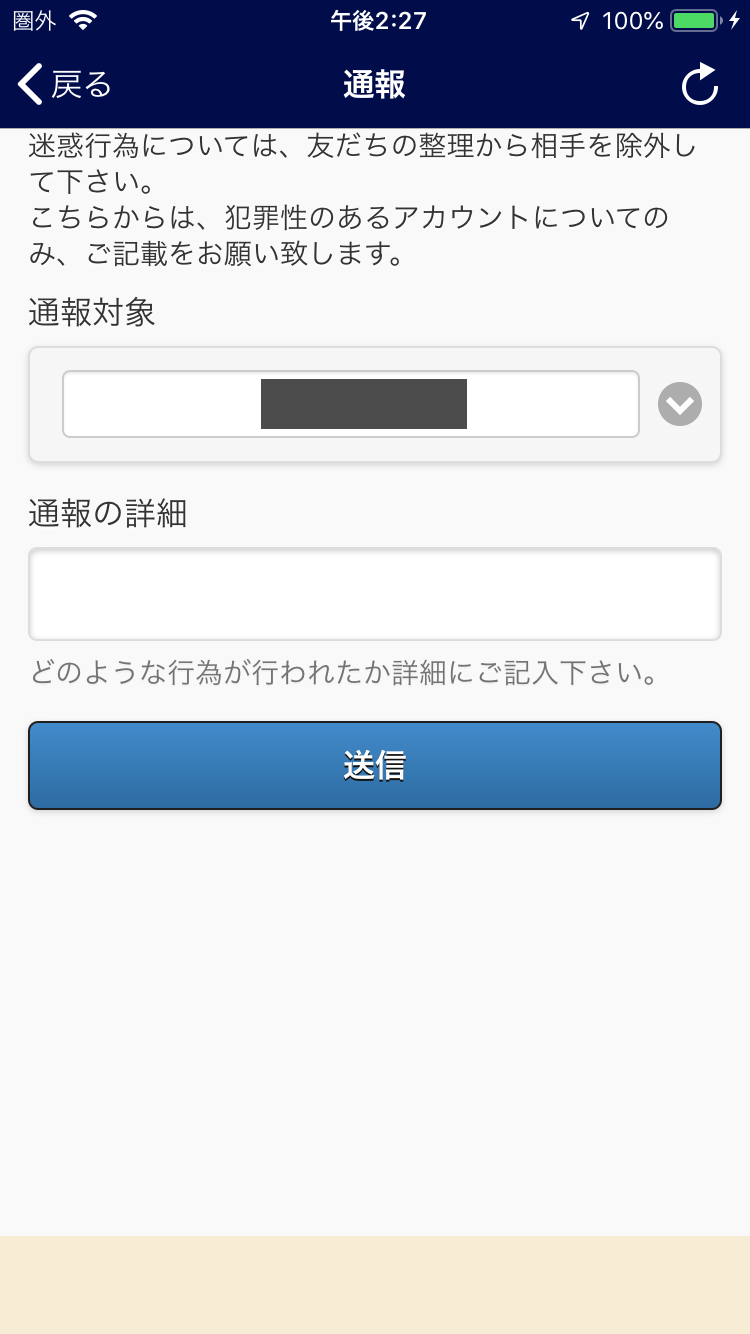Submit the report with 送信

coord(375,765)
